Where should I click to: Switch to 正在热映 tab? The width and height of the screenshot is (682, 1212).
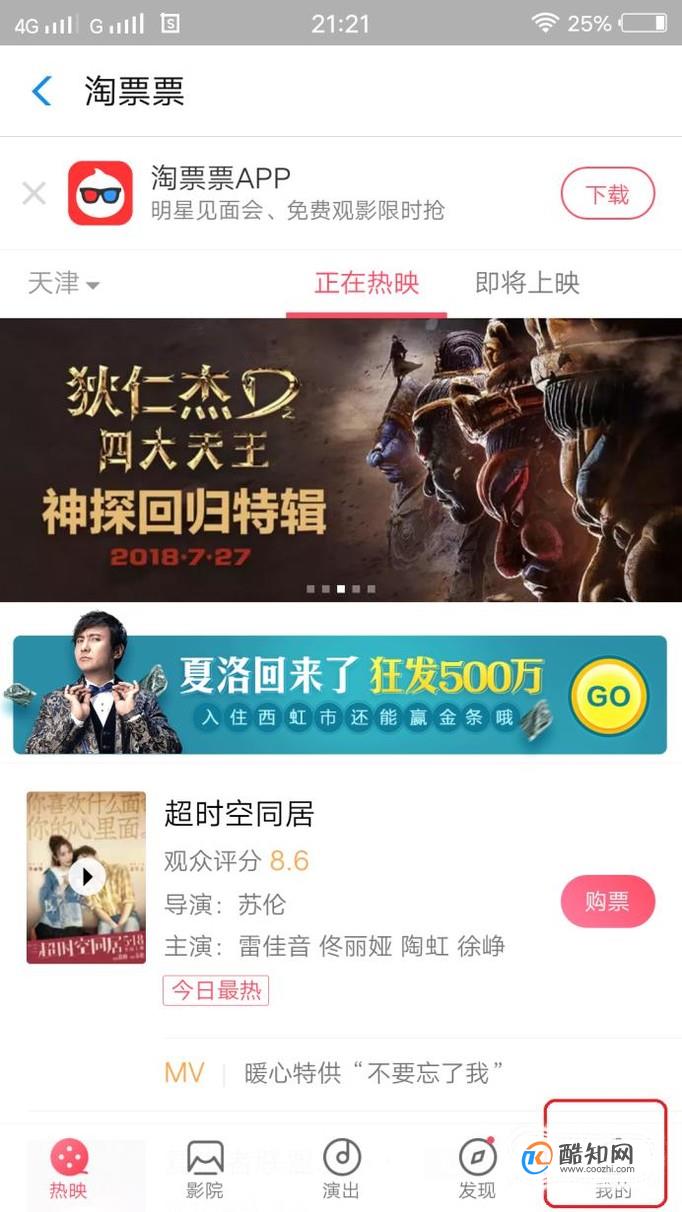pyautogui.click(x=366, y=283)
